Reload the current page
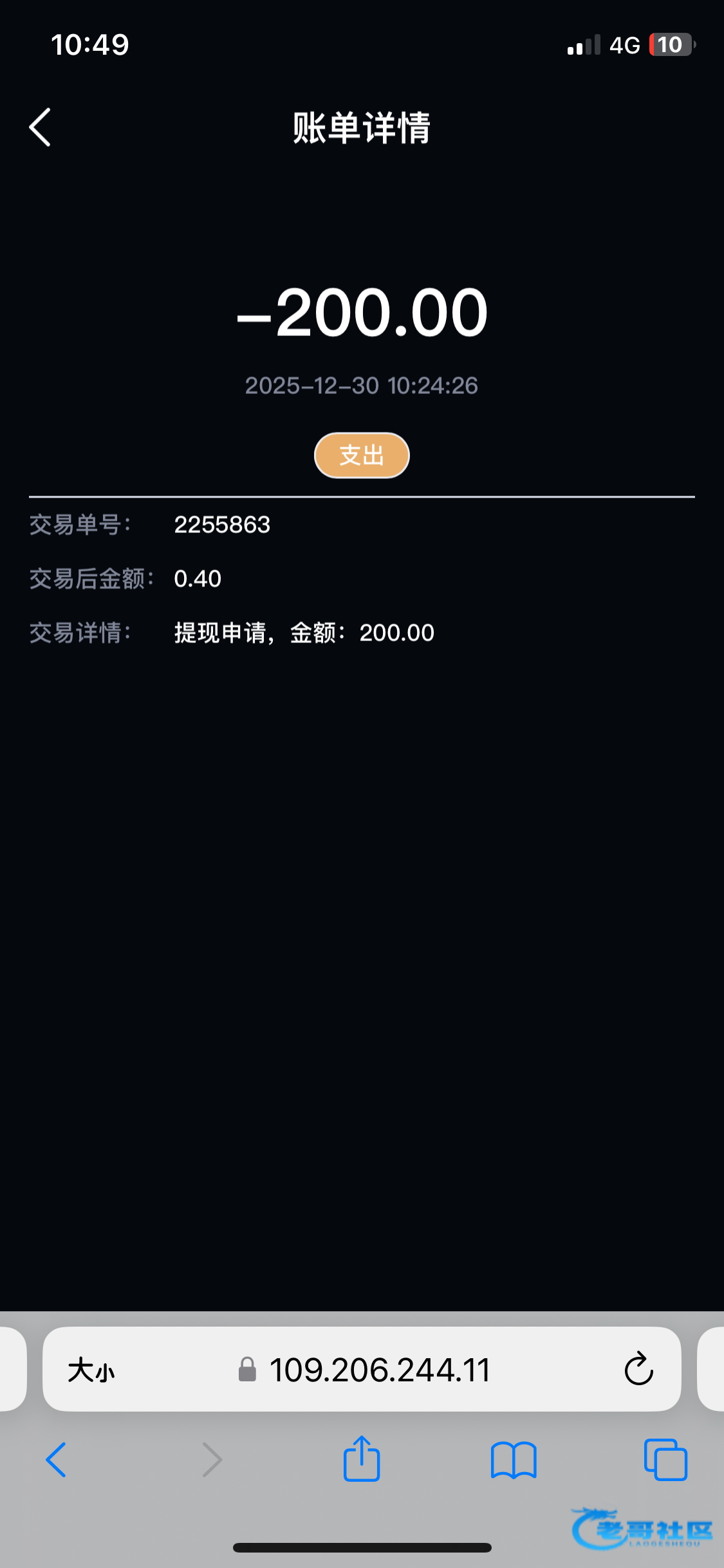The image size is (724, 1568). pos(638,1369)
